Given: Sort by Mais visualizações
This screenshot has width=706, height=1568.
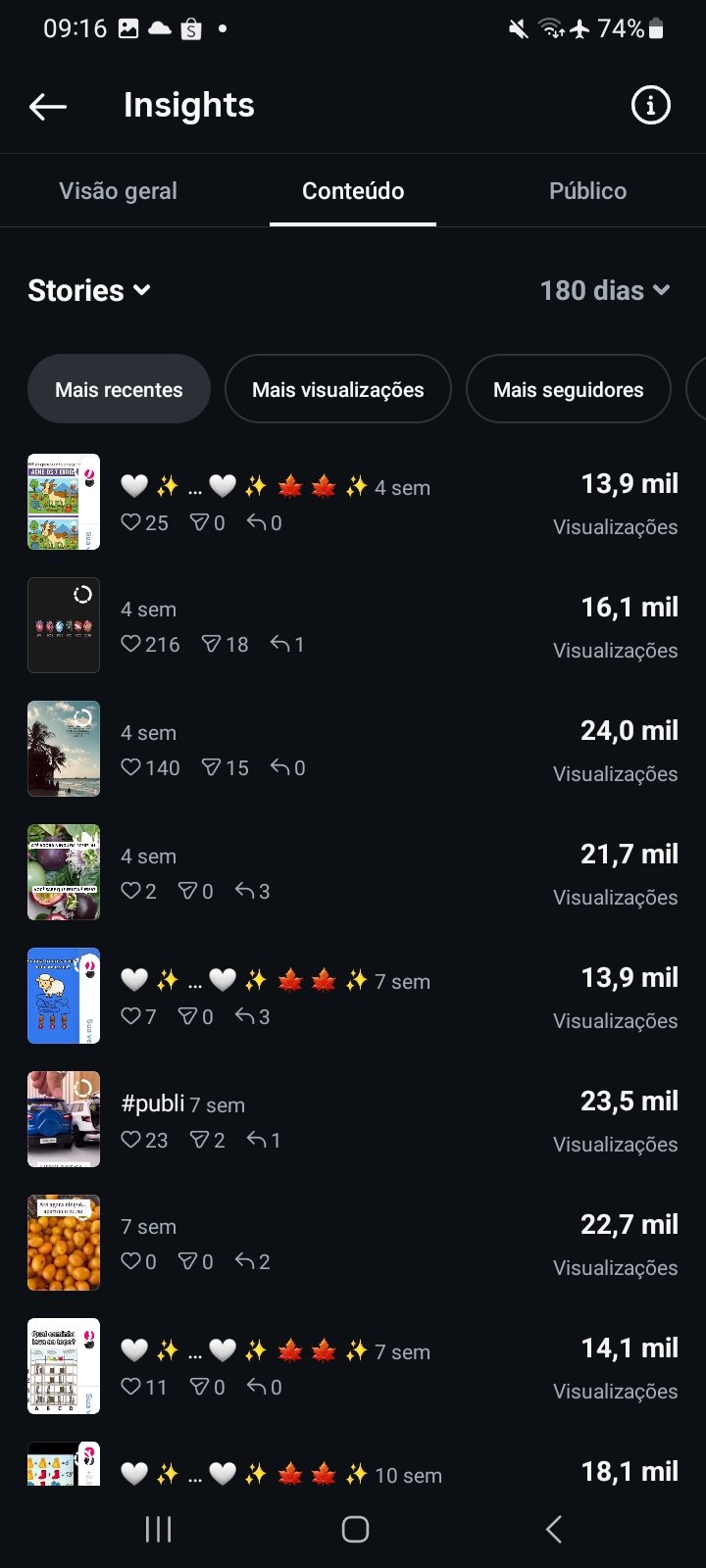Looking at the screenshot, I should [337, 389].
